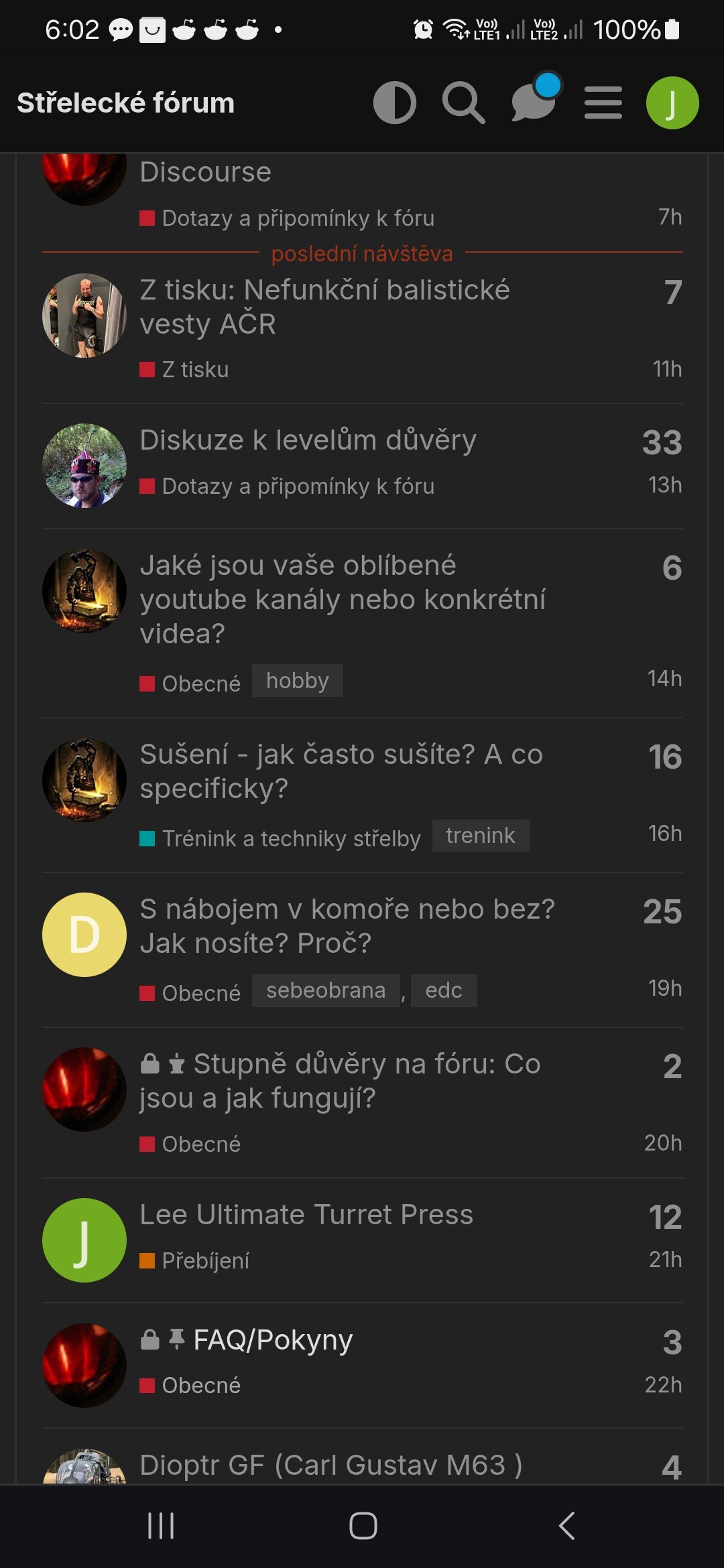
Task: Toggle the dark/light theme icon
Action: point(395,103)
